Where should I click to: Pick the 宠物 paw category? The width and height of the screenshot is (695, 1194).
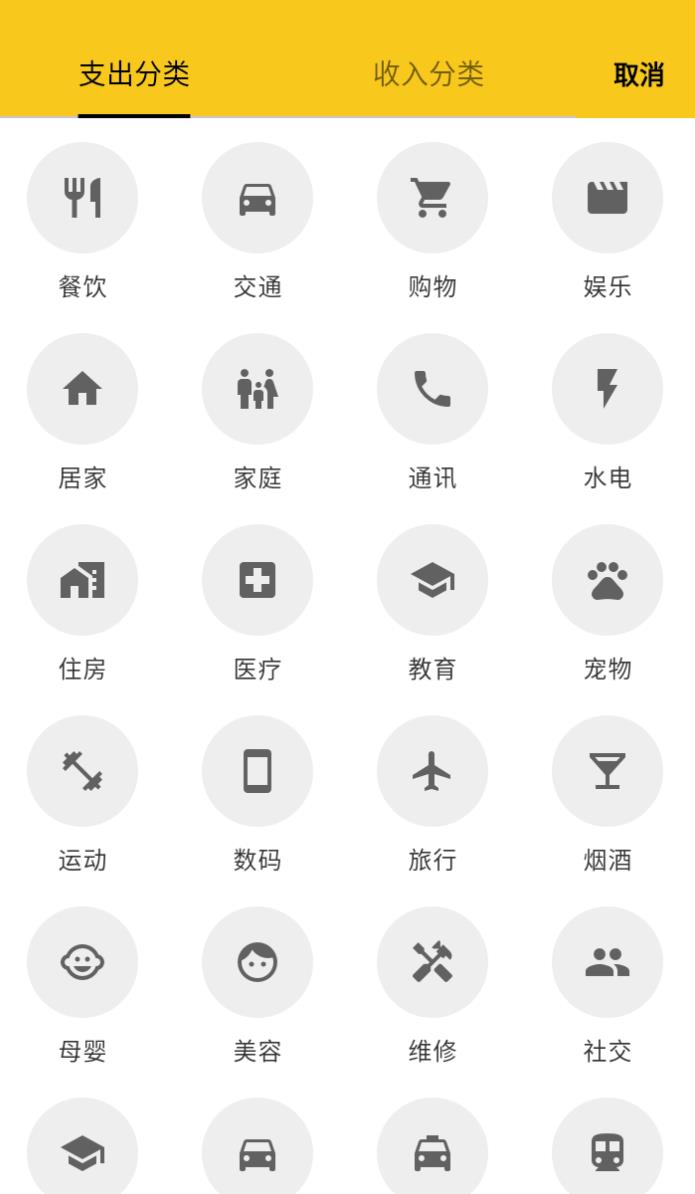[607, 580]
